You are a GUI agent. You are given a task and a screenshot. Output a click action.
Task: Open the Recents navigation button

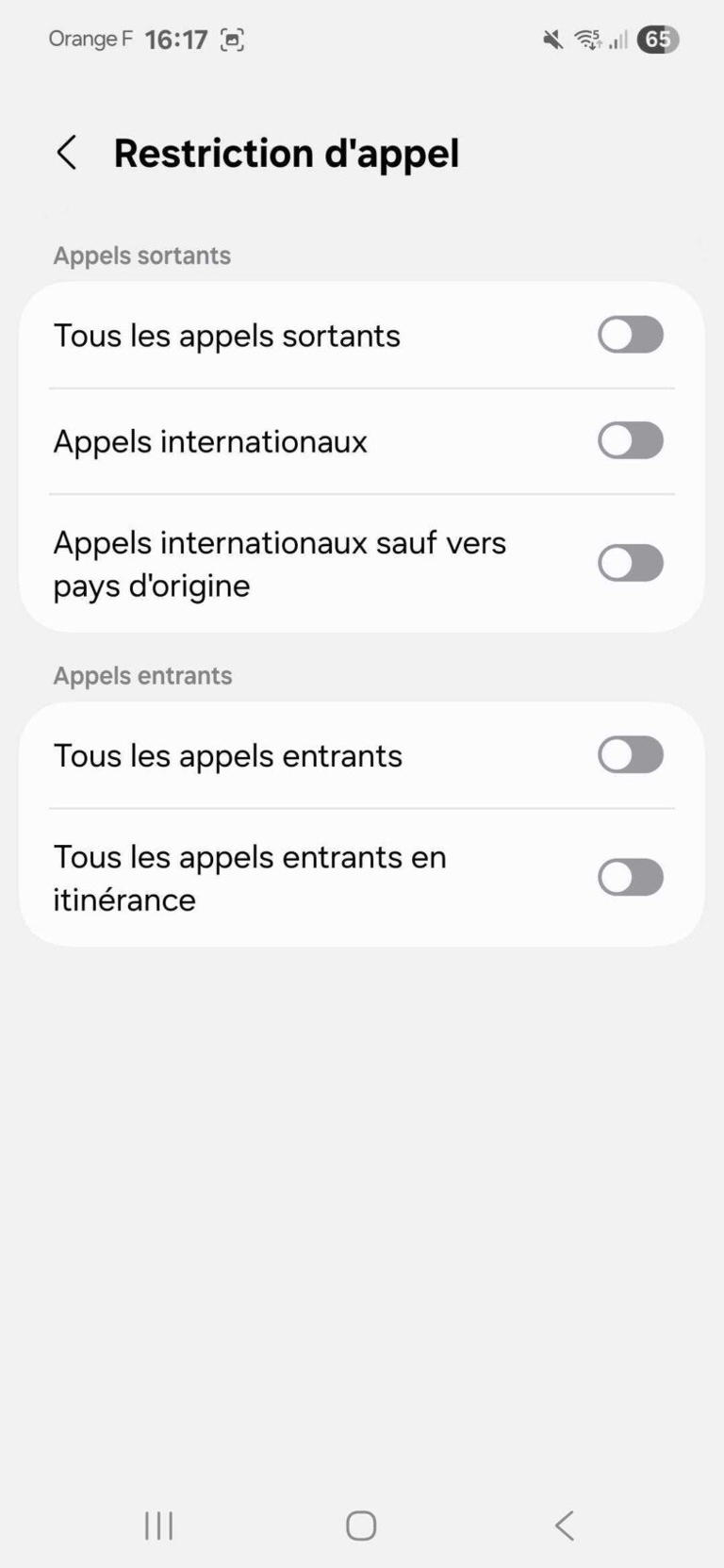[x=158, y=1524]
